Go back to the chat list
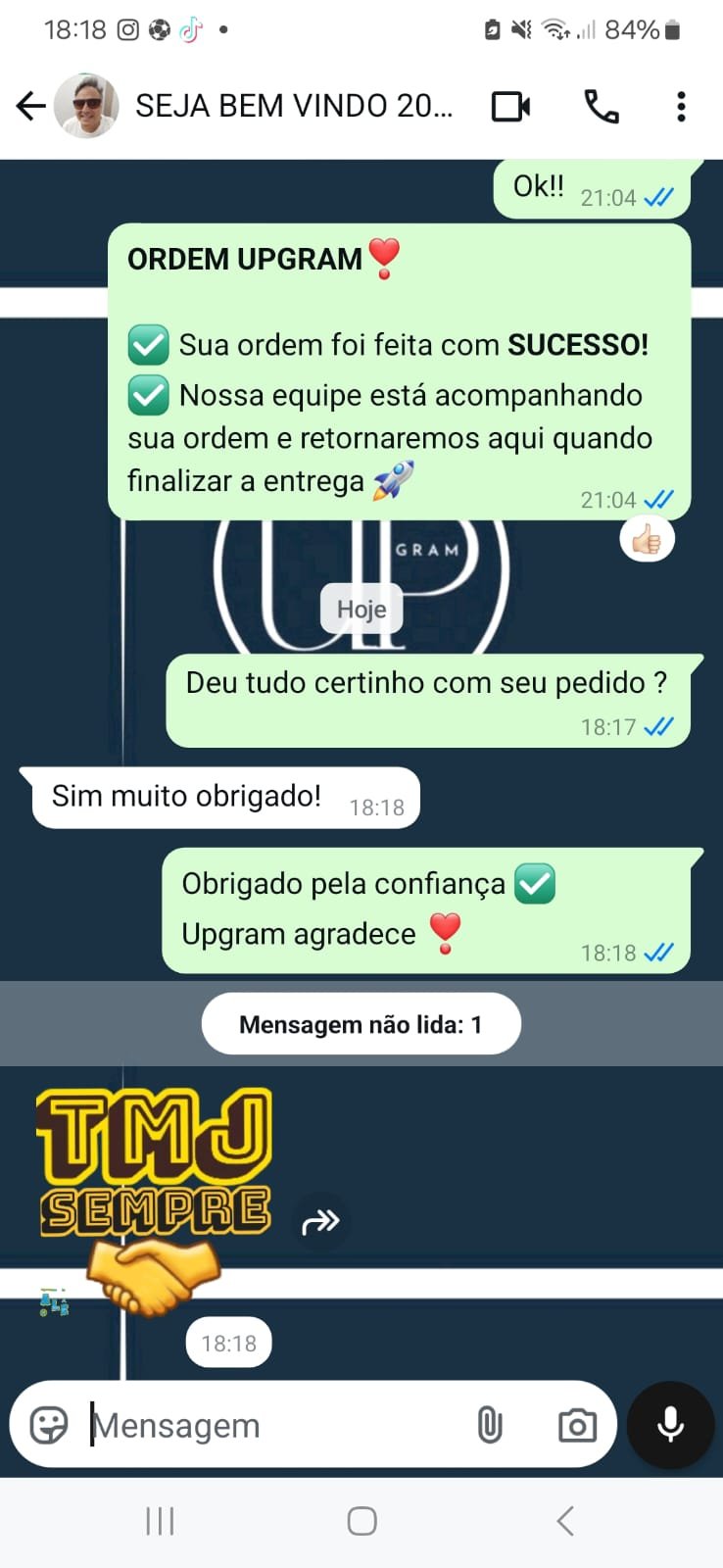Image resolution: width=723 pixels, height=1568 pixels. click(x=31, y=106)
